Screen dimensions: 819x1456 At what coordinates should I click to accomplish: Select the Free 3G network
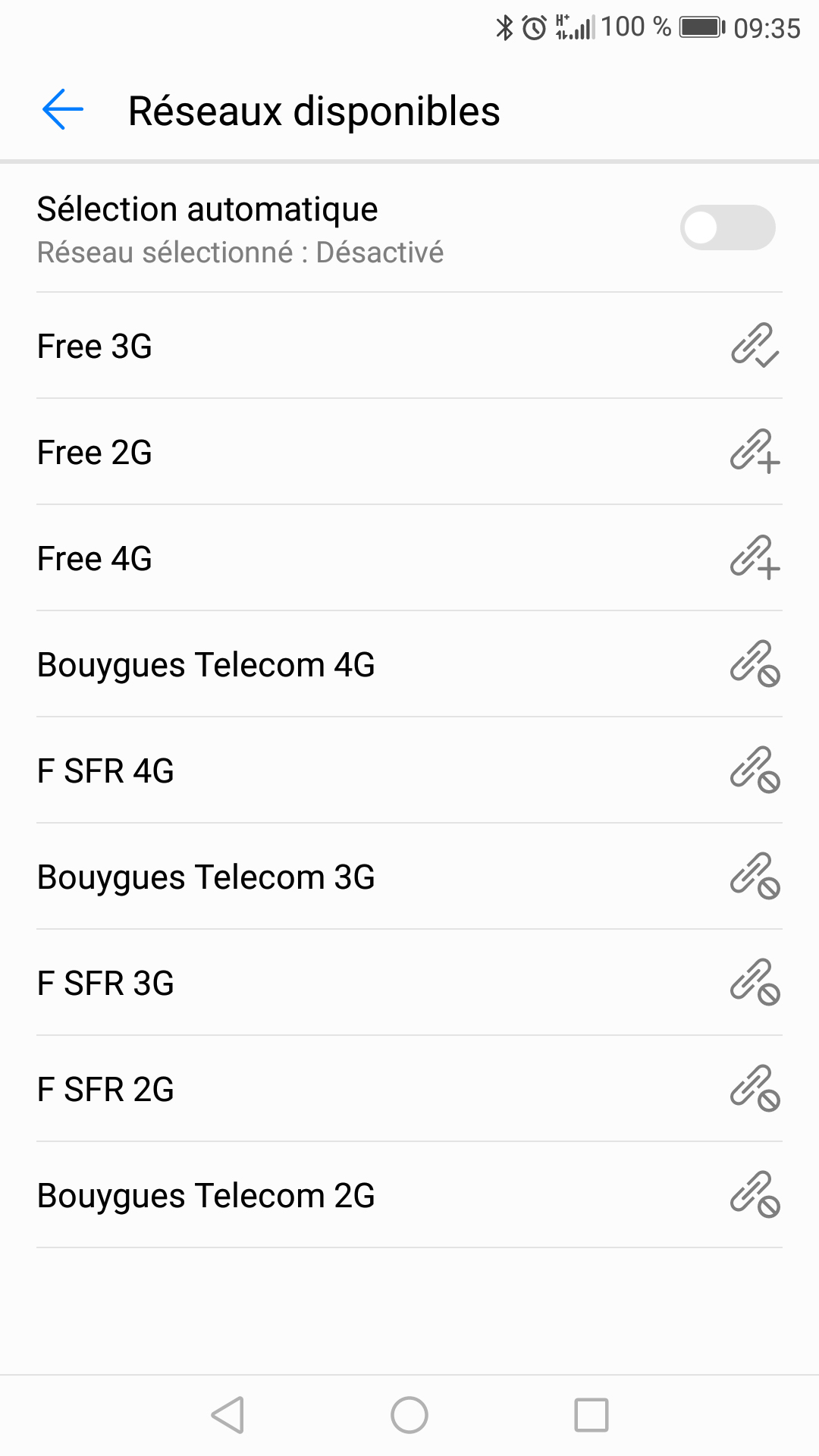click(x=409, y=346)
